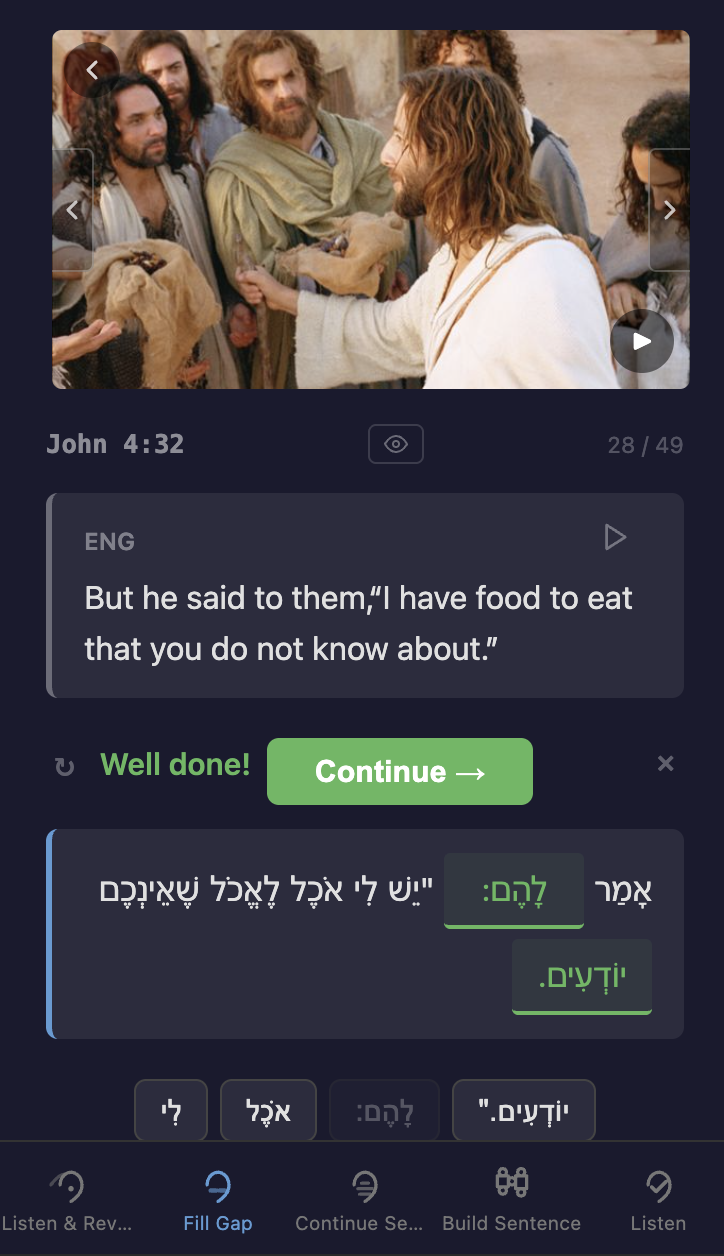Open the Listen tab
The image size is (724, 1256).
tap(658, 1201)
